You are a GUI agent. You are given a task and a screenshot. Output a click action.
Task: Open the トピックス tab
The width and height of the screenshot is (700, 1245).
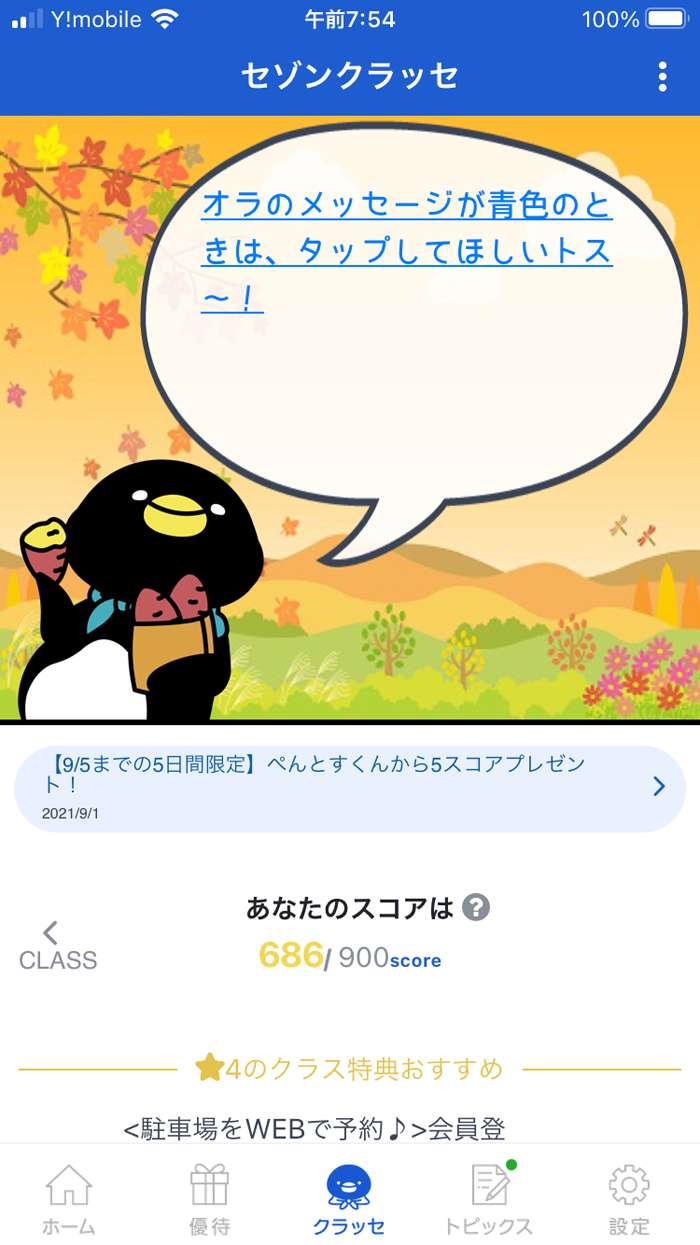coord(489,1198)
